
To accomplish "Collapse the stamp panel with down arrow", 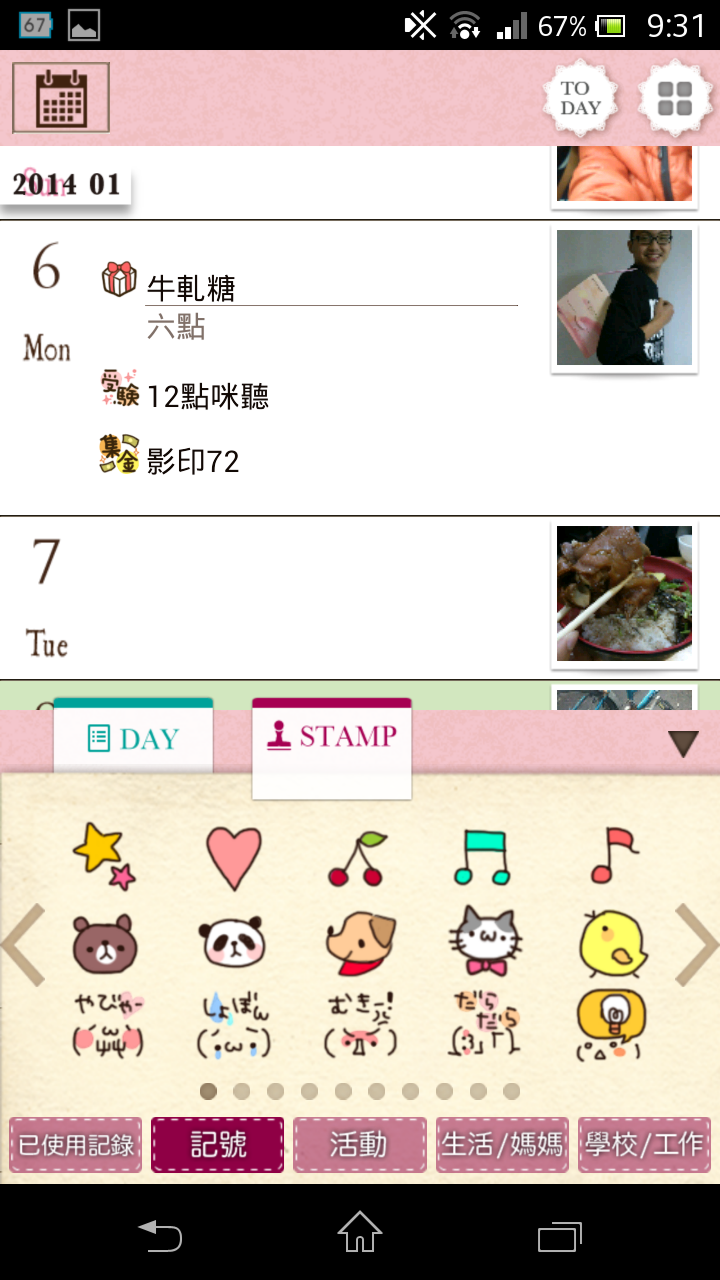I will coord(683,743).
